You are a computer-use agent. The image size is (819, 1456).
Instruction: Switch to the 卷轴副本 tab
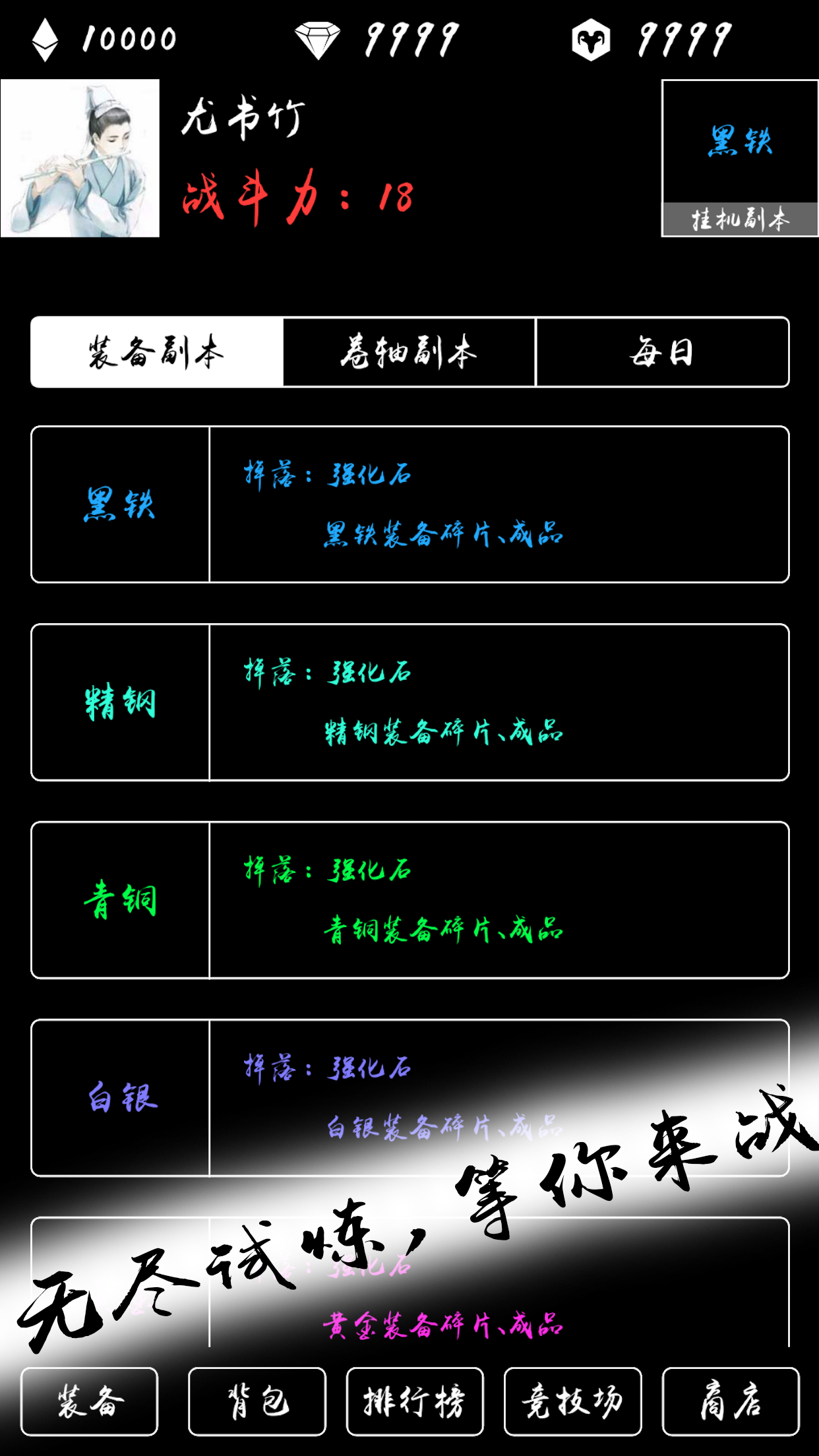[x=409, y=352]
